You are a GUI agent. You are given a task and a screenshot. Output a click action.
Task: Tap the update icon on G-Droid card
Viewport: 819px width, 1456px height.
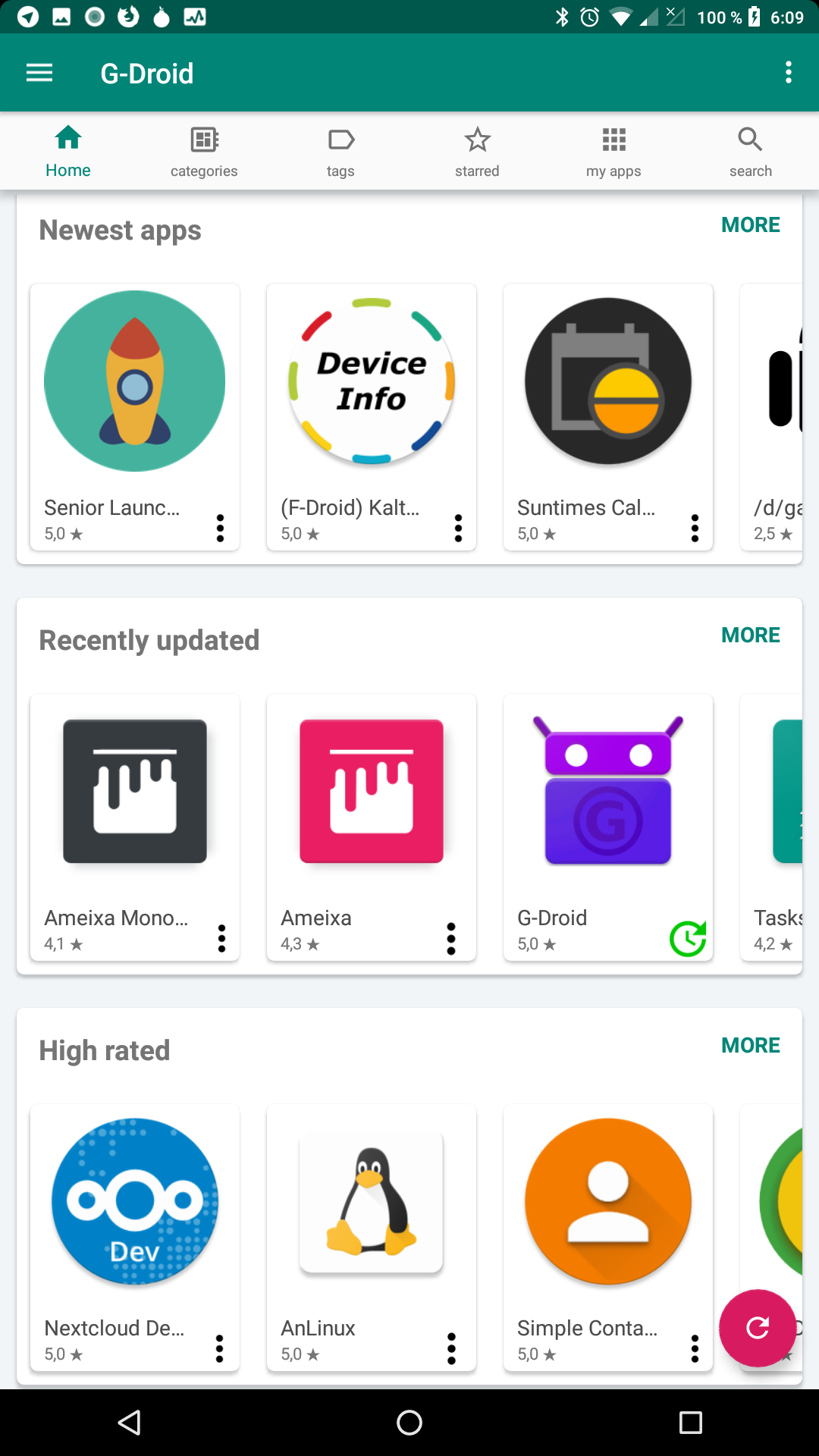688,939
